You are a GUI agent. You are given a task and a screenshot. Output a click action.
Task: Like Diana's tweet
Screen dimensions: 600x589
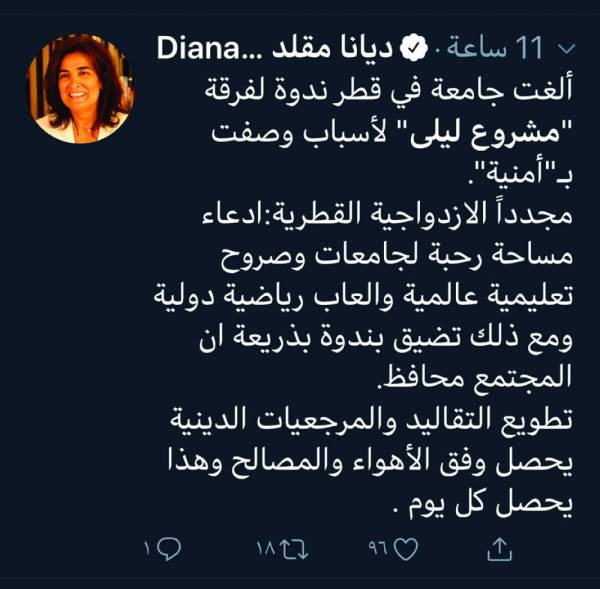pos(405,548)
